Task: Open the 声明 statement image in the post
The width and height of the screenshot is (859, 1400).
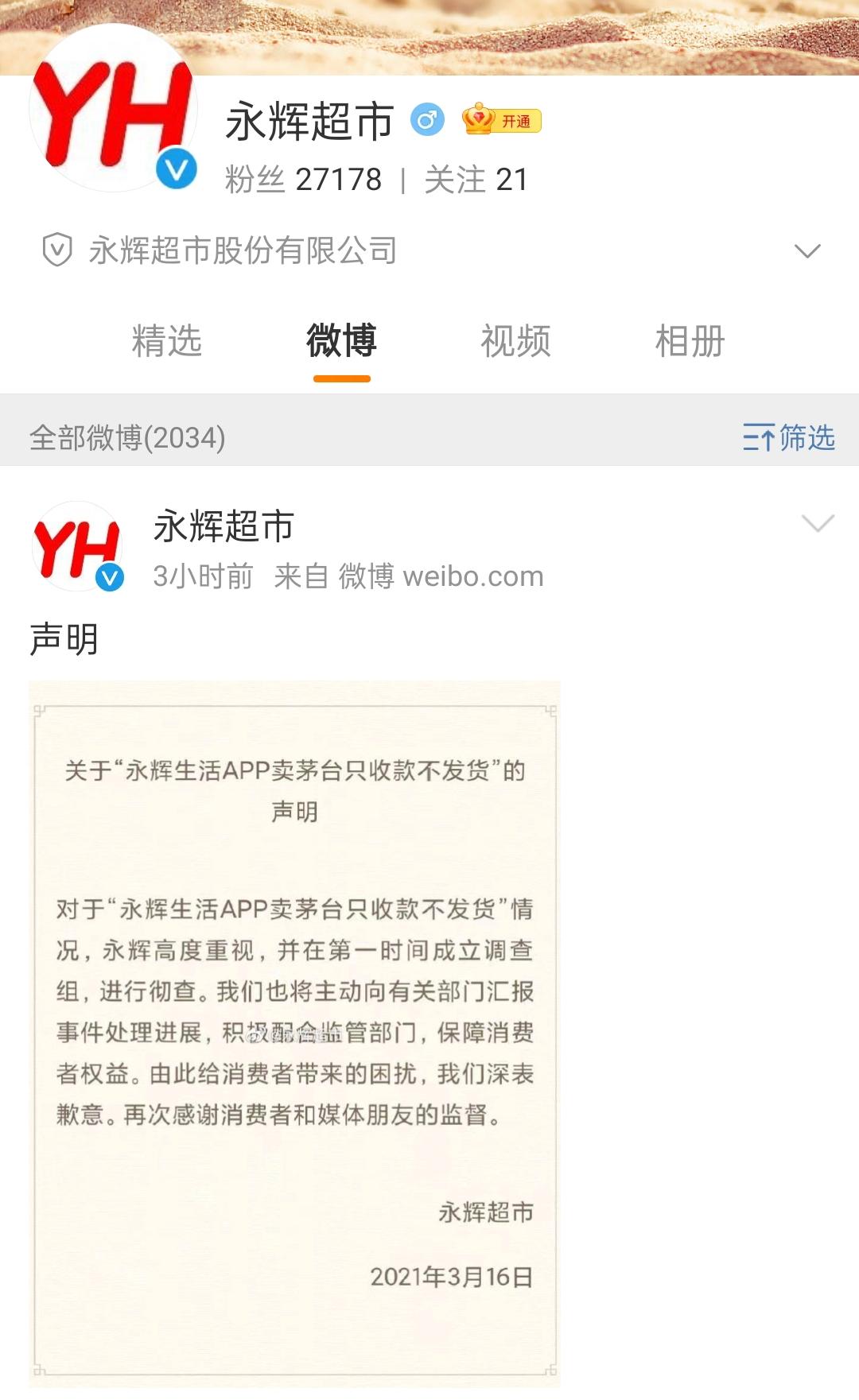Action: tap(294, 1032)
